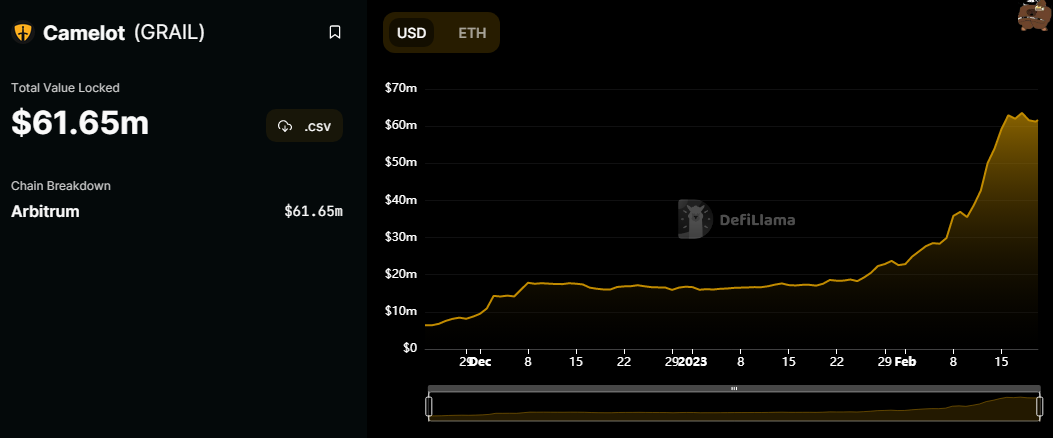Select the USD chart view
This screenshot has width=1053, height=438.
click(412, 33)
